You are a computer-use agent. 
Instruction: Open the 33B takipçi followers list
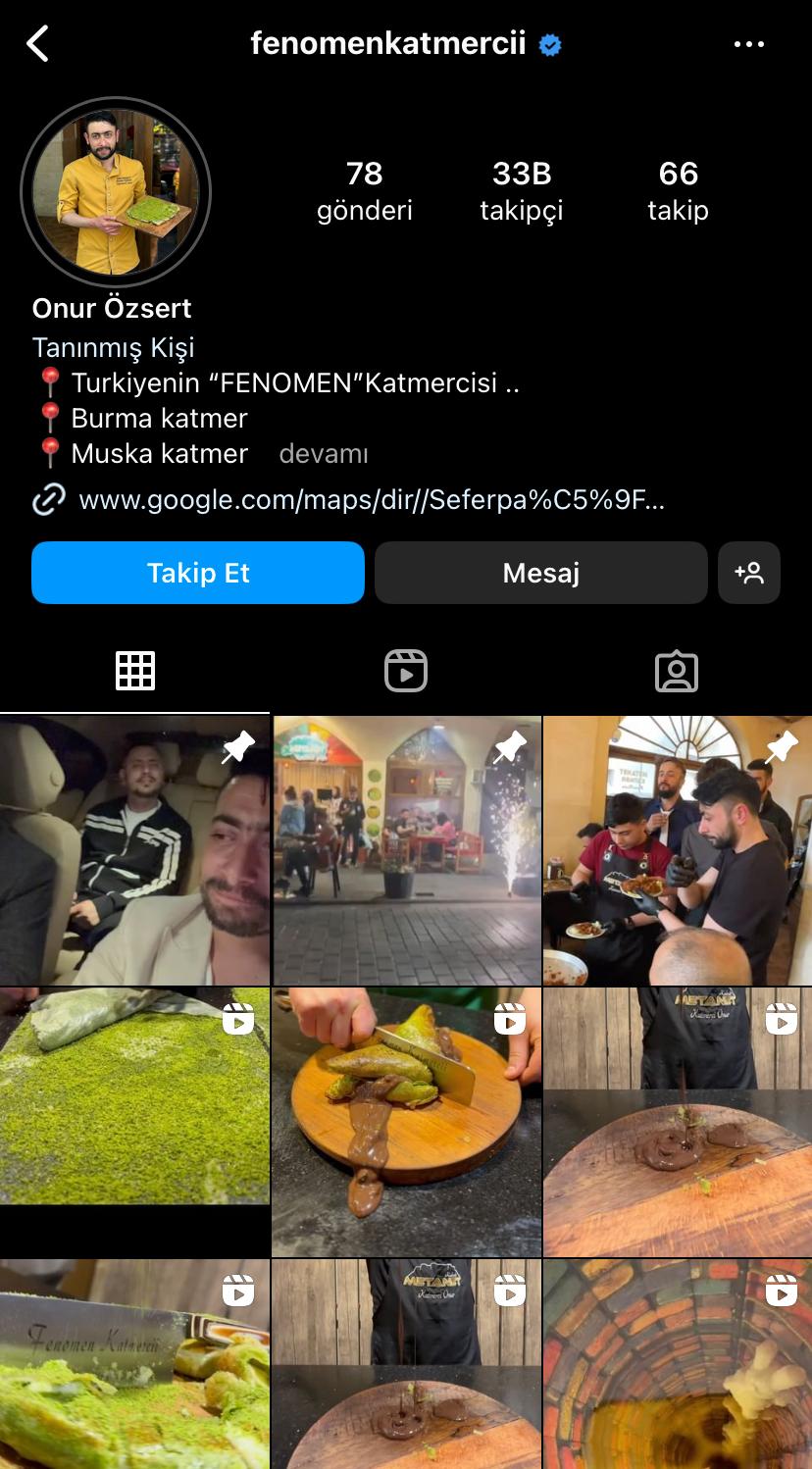522,191
